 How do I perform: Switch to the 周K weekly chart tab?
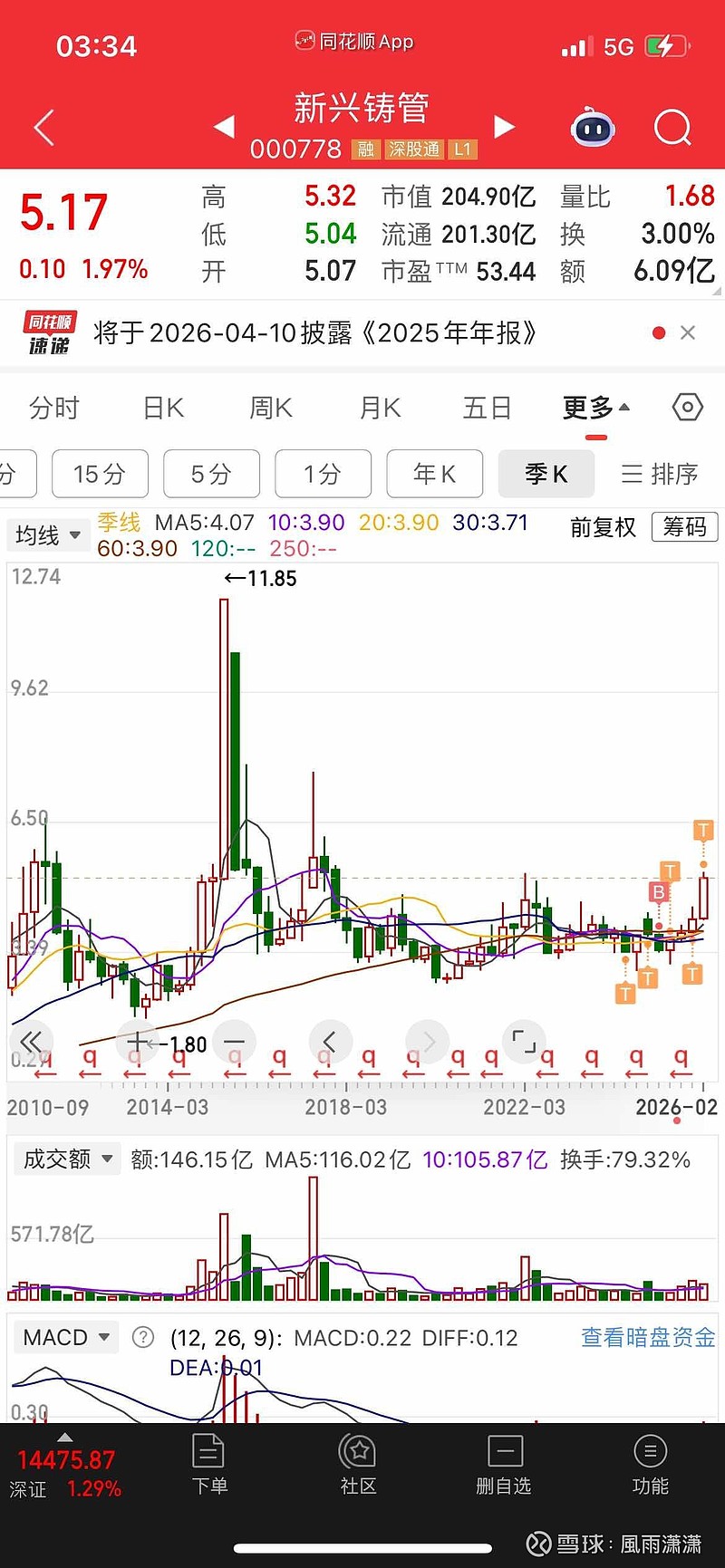(269, 408)
